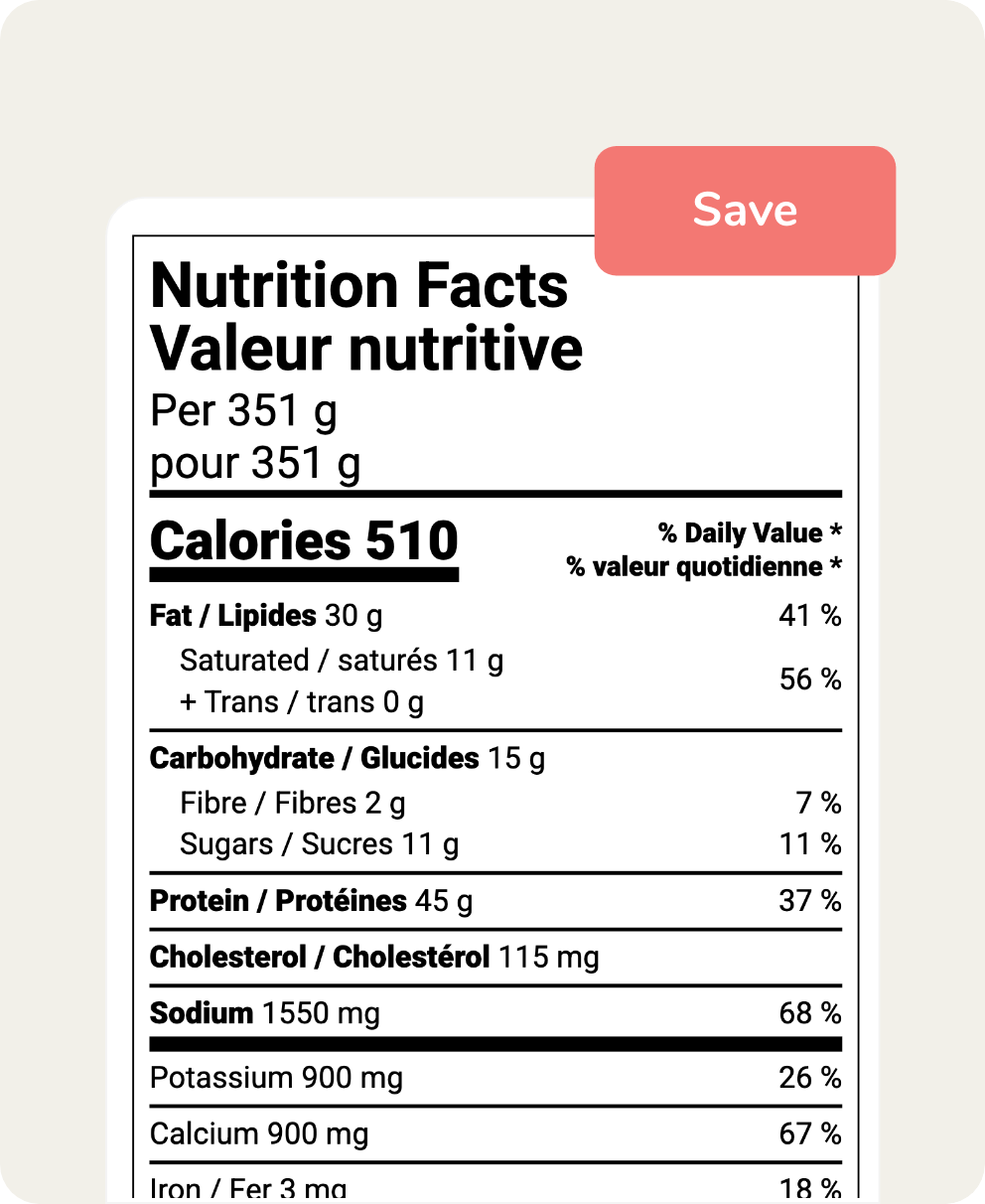Click the Valeur nutritive title

pyautogui.click(x=365, y=348)
